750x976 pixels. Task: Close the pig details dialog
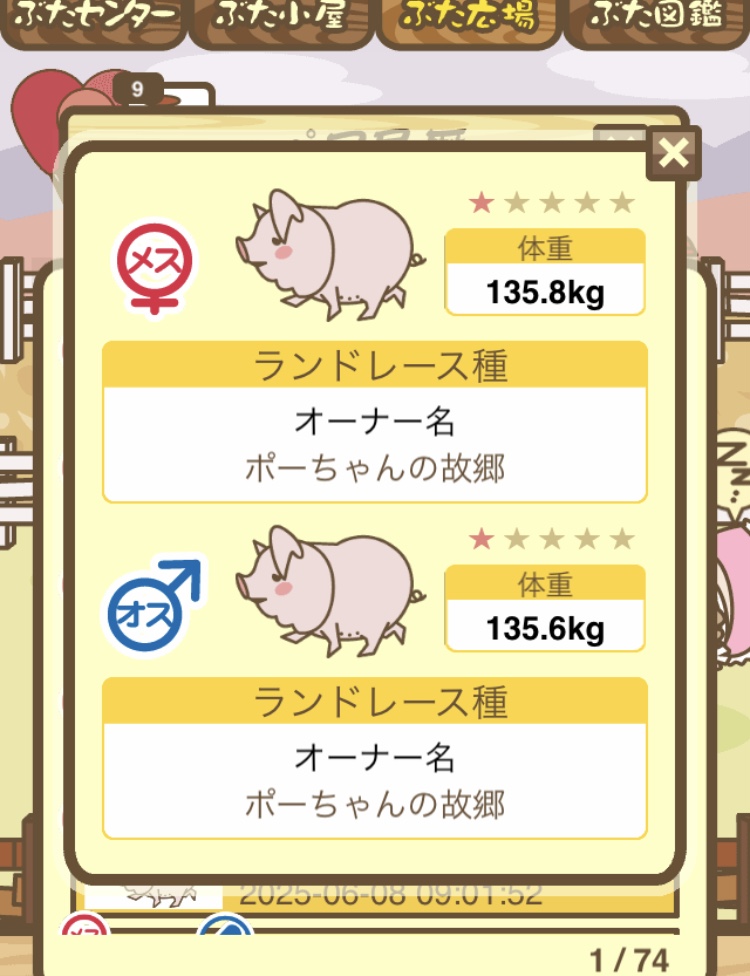(x=675, y=153)
